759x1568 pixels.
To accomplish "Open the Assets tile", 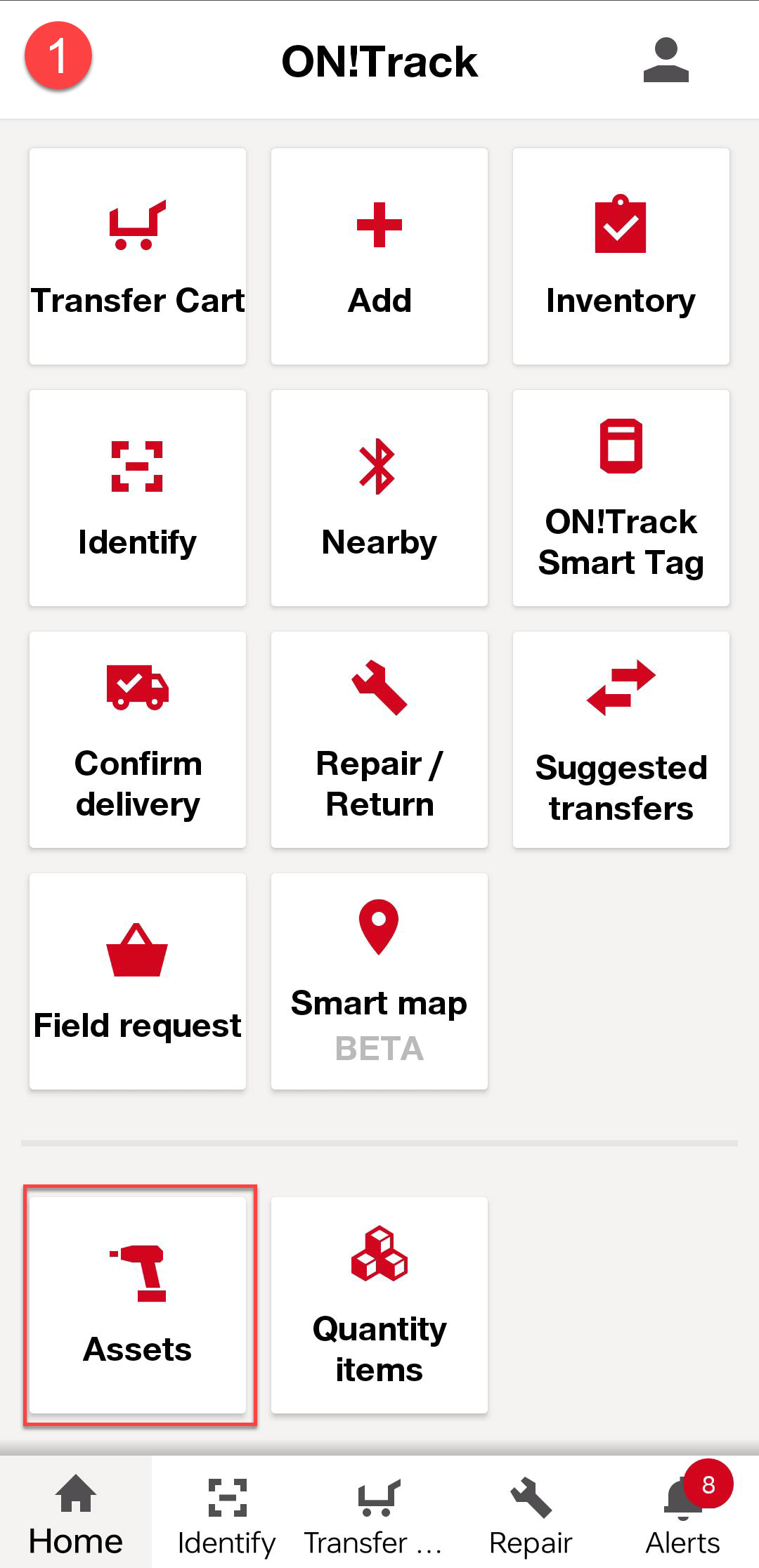I will [138, 1305].
